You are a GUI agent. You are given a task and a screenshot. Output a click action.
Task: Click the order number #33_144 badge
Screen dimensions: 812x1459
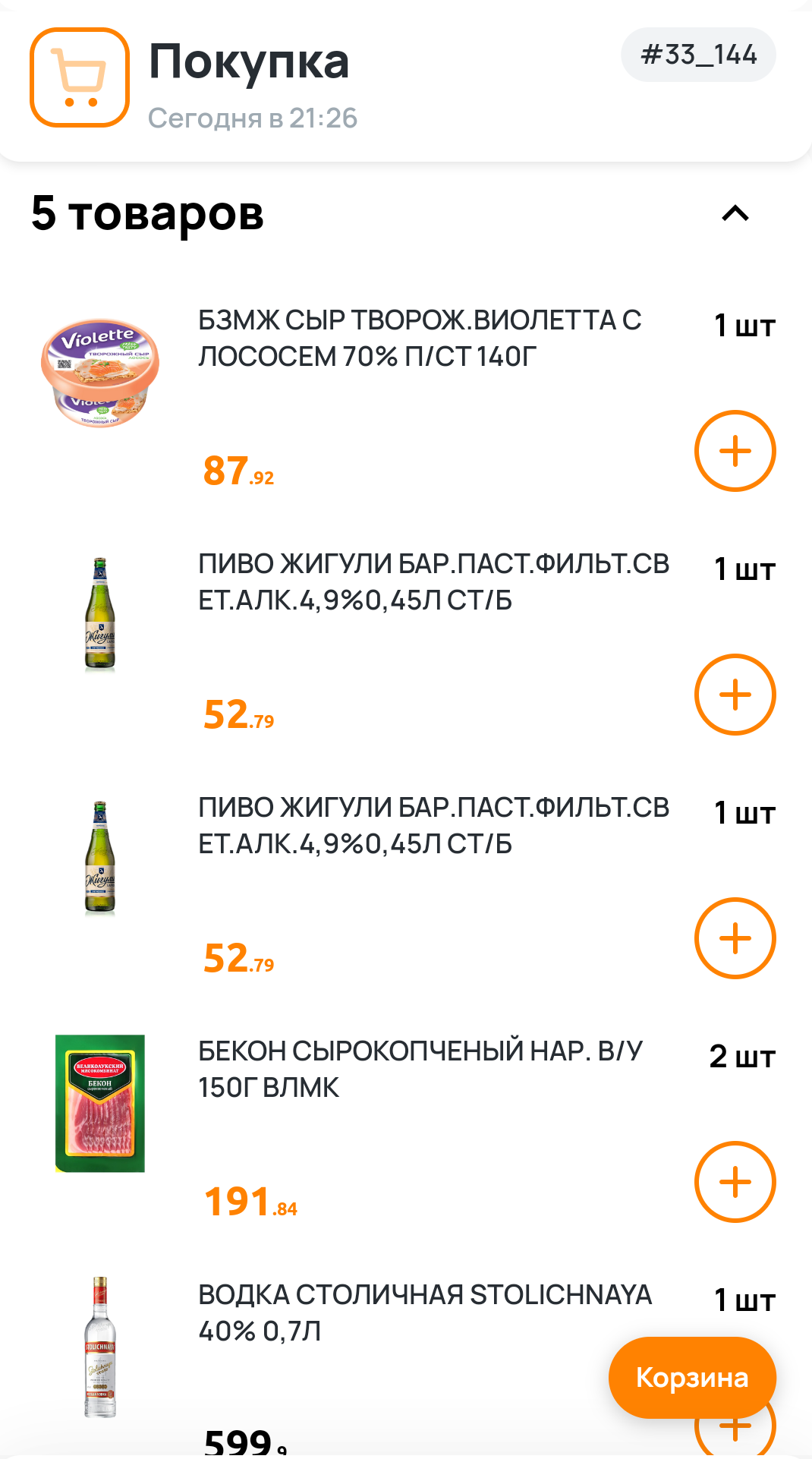click(697, 53)
